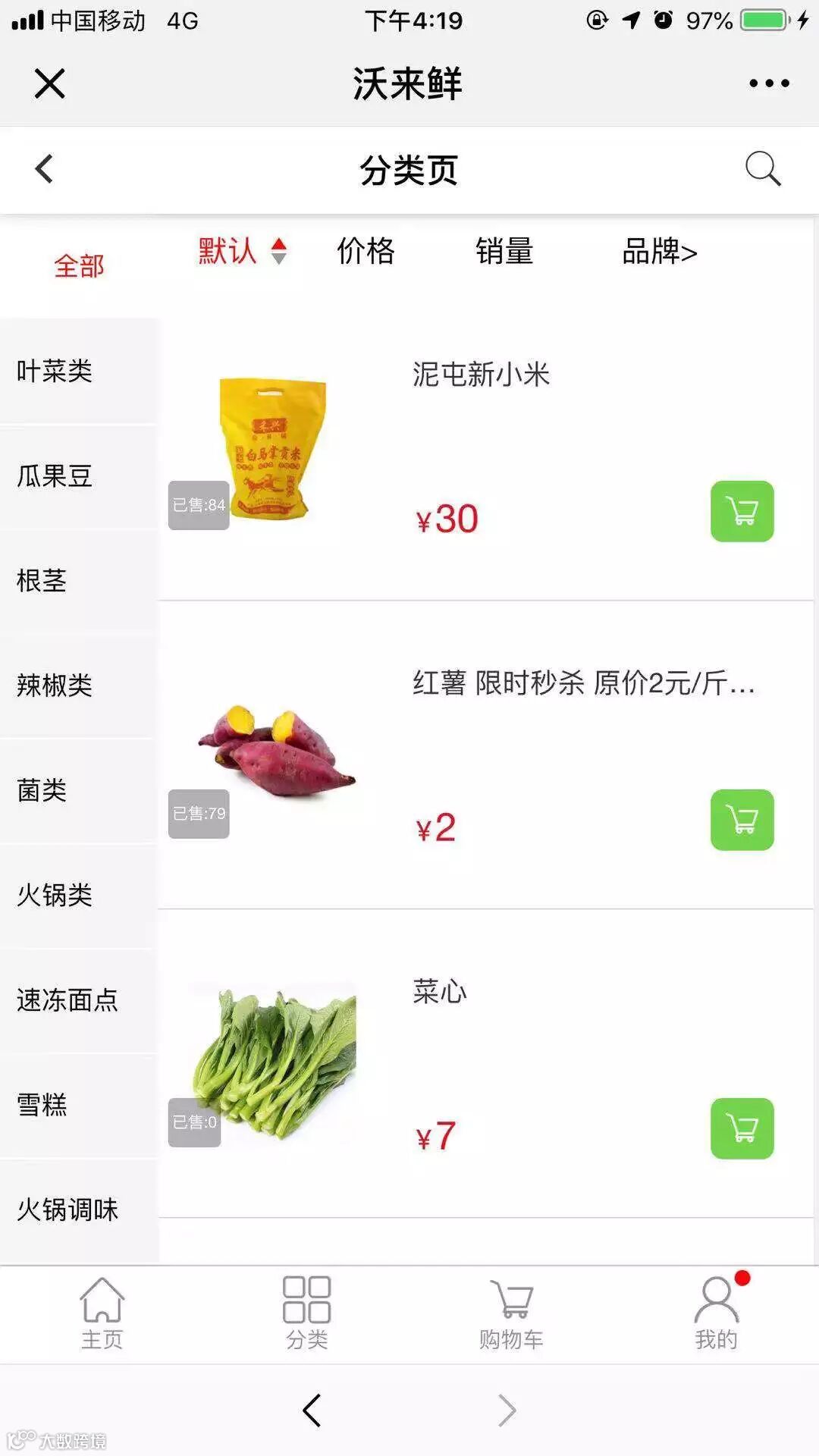Open the 菜心 product photo
Screen dimensions: 819x1456
click(x=275, y=1062)
